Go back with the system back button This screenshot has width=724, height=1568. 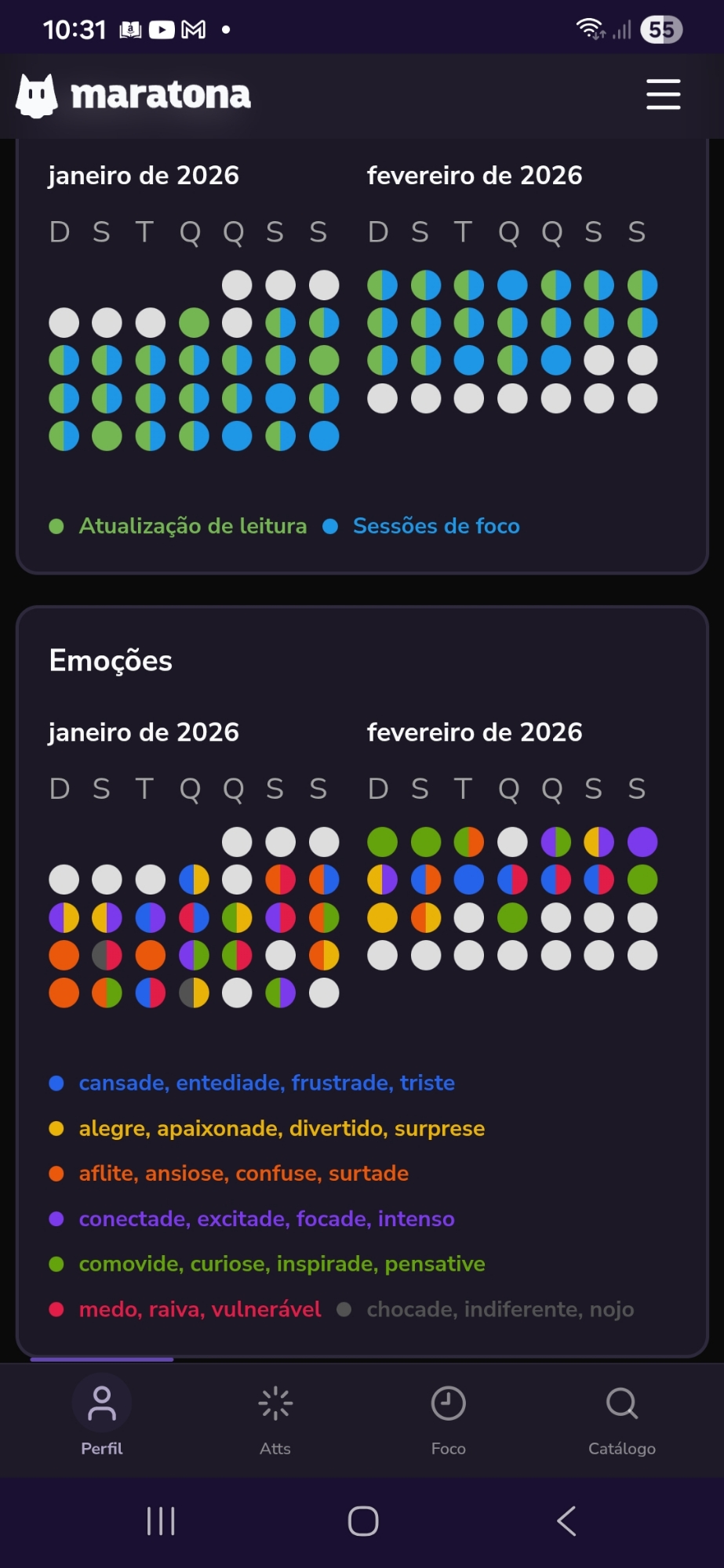coord(566,1522)
